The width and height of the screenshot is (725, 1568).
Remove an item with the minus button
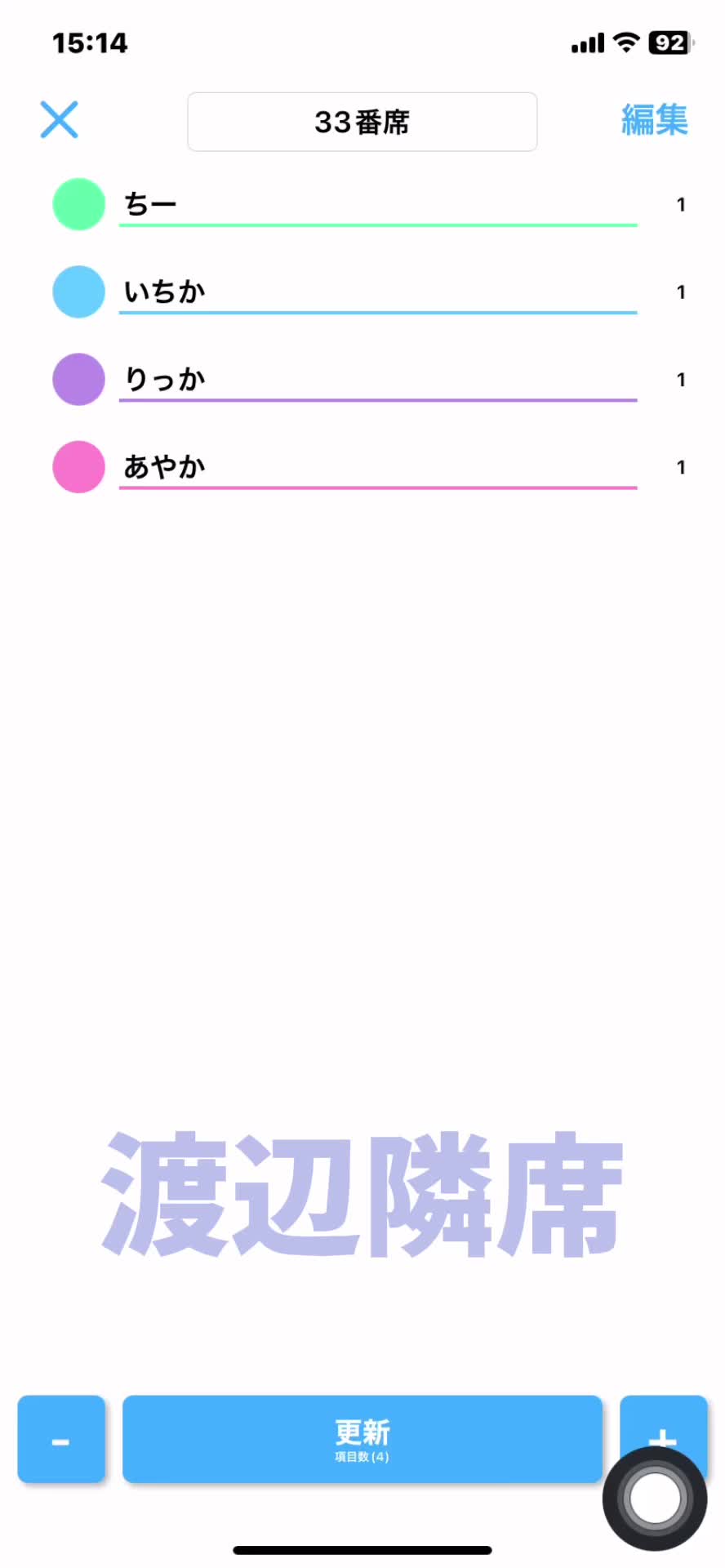click(61, 1439)
